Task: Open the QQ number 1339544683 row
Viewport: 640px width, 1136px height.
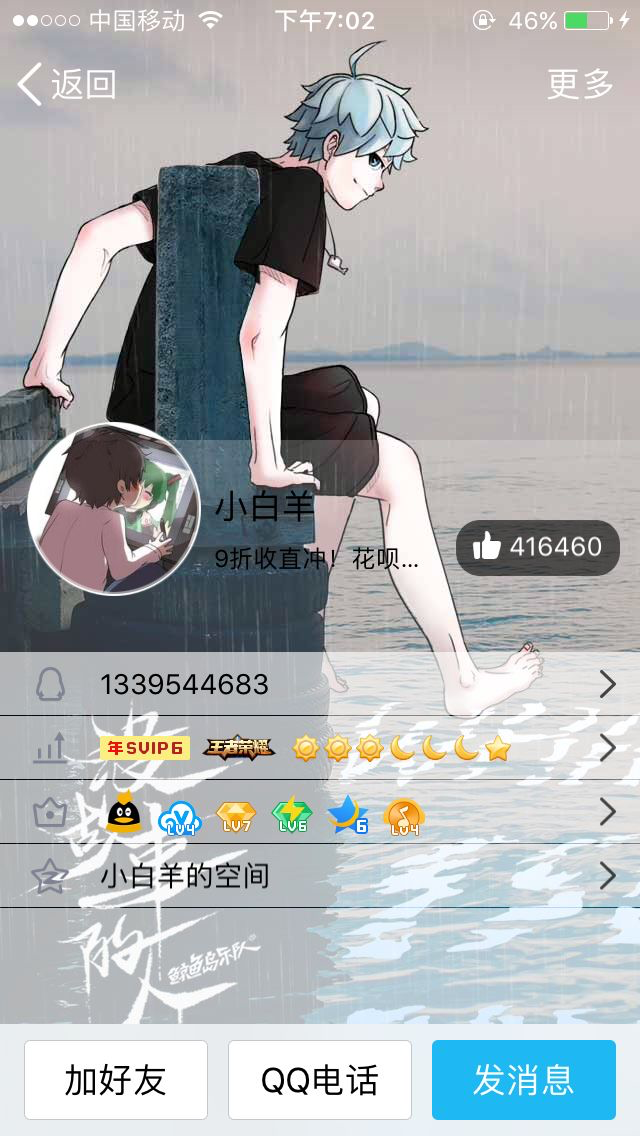Action: click(x=320, y=684)
